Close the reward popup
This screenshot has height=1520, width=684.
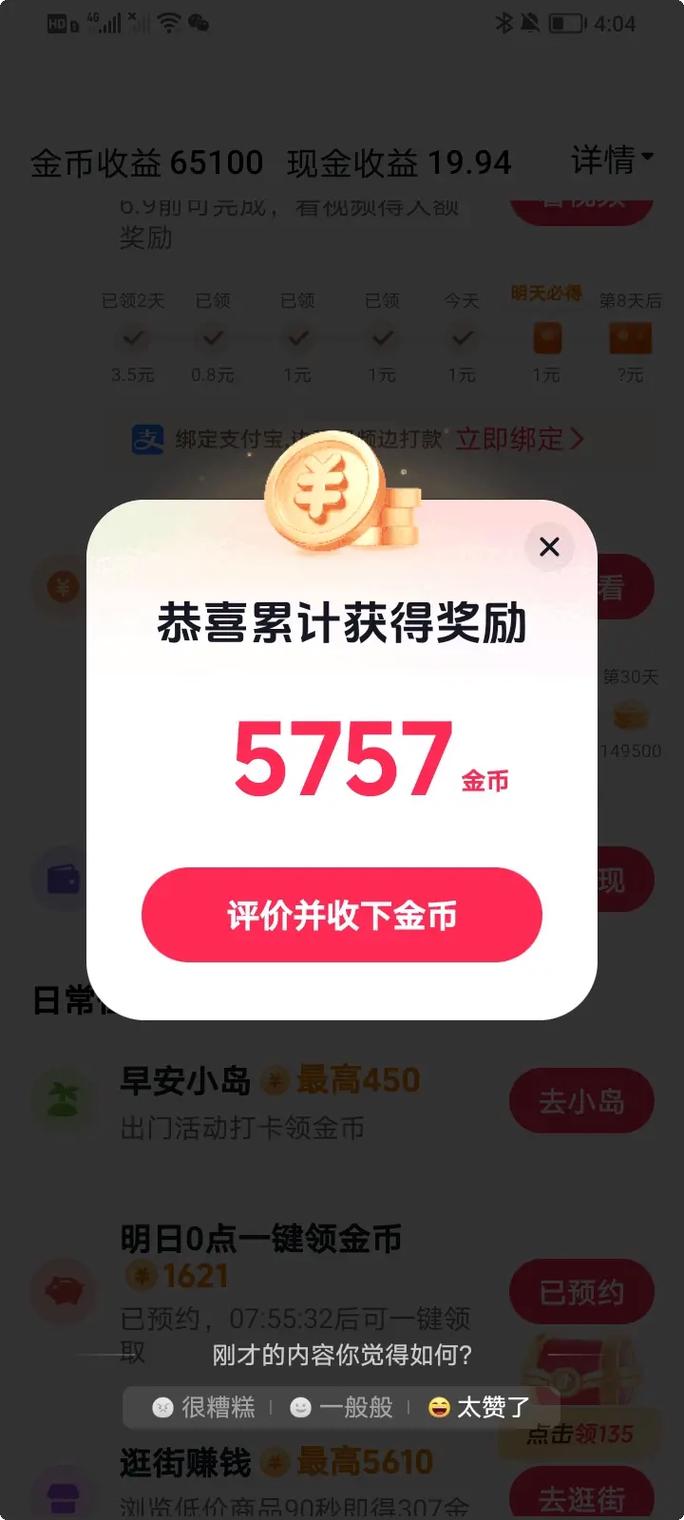coord(549,547)
